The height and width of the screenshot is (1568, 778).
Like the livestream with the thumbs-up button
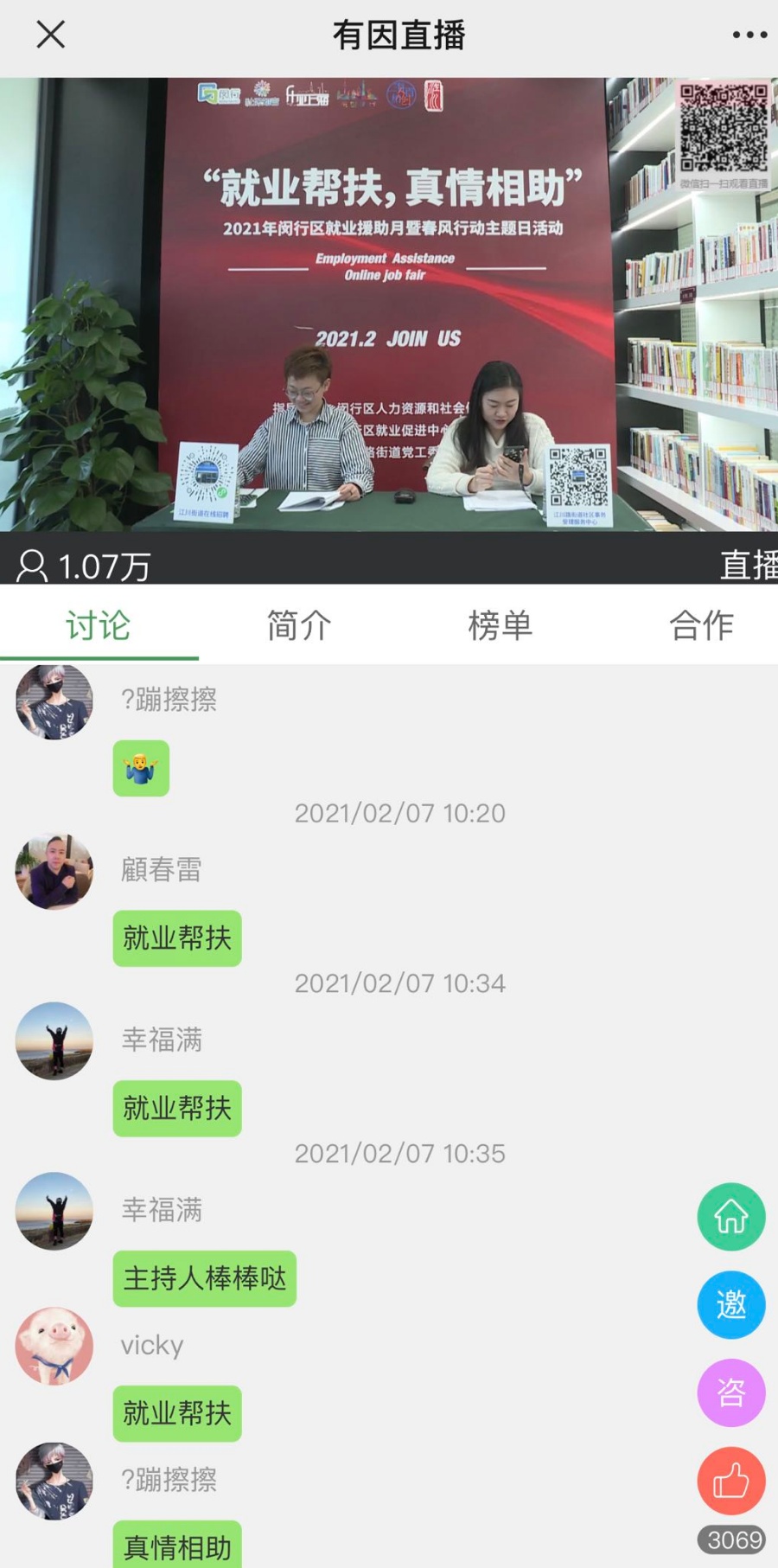[x=731, y=1481]
